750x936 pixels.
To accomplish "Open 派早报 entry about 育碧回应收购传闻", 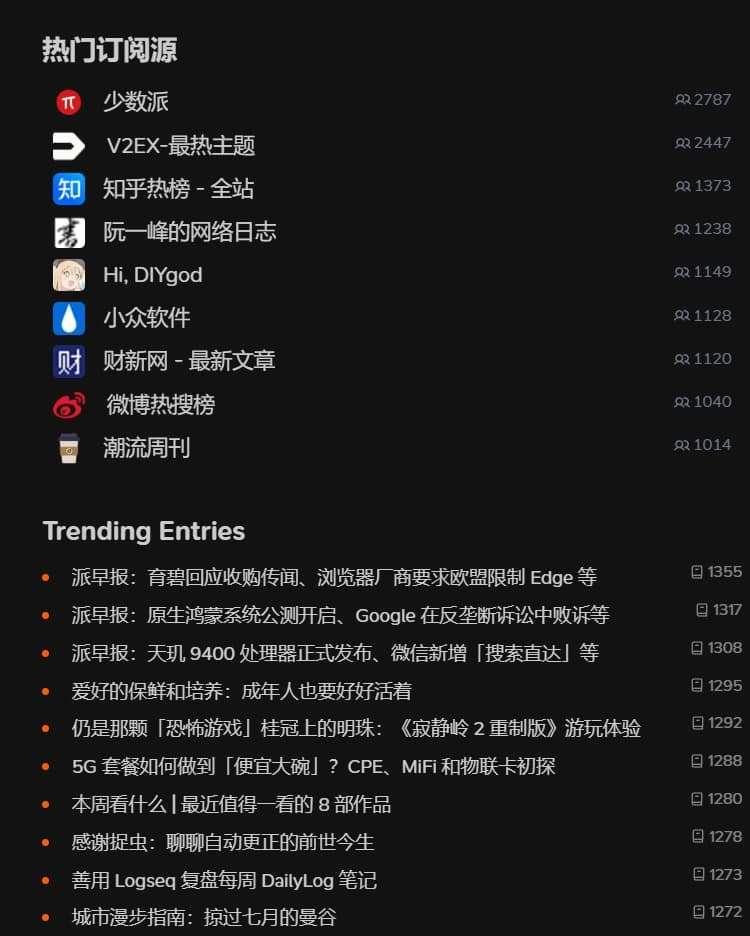I will tap(334, 577).
